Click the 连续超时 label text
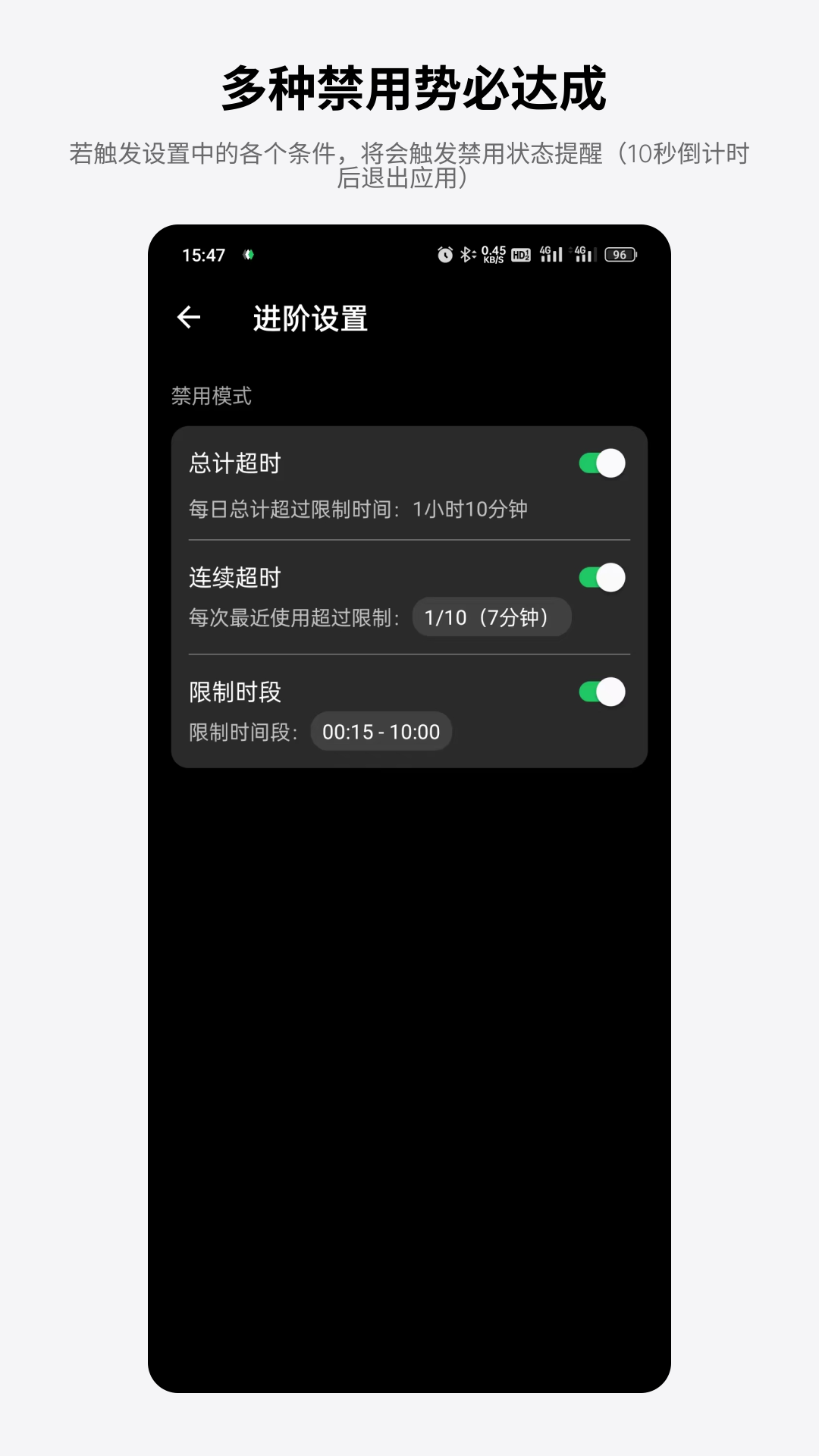 click(x=234, y=577)
